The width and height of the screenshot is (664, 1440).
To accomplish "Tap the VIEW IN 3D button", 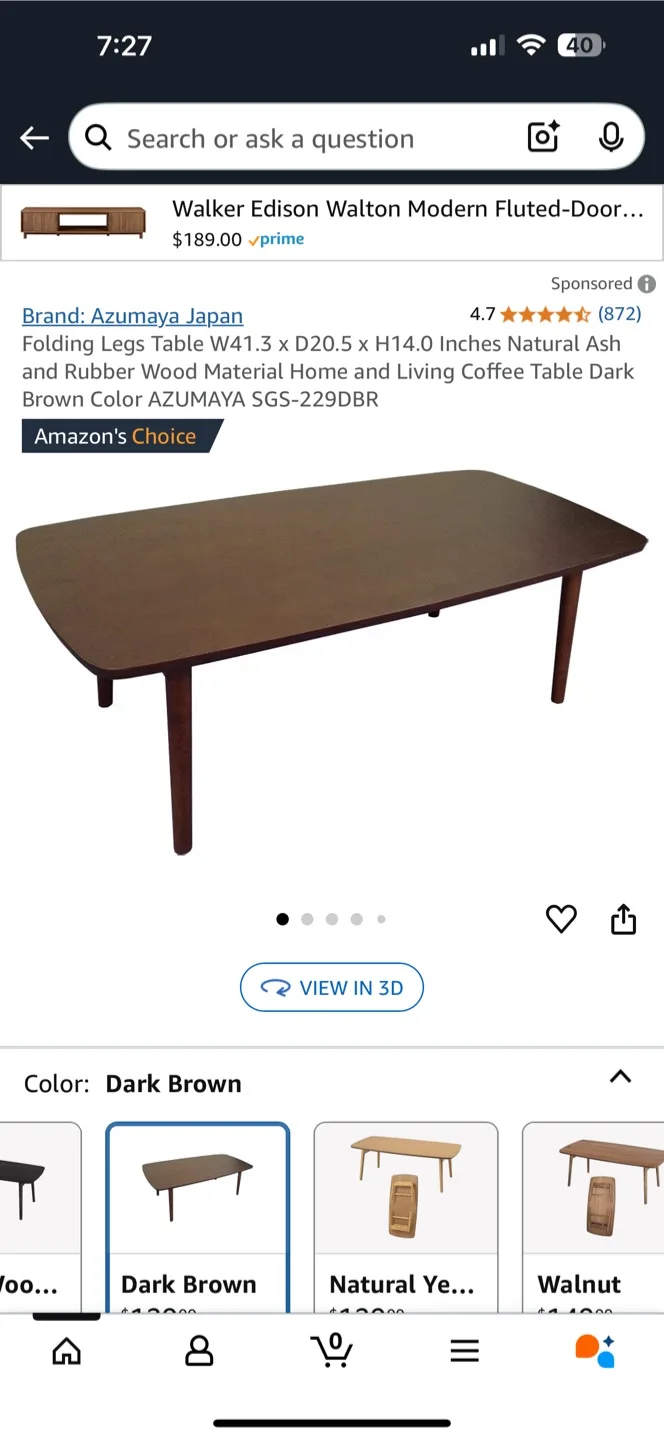I will pyautogui.click(x=332, y=988).
